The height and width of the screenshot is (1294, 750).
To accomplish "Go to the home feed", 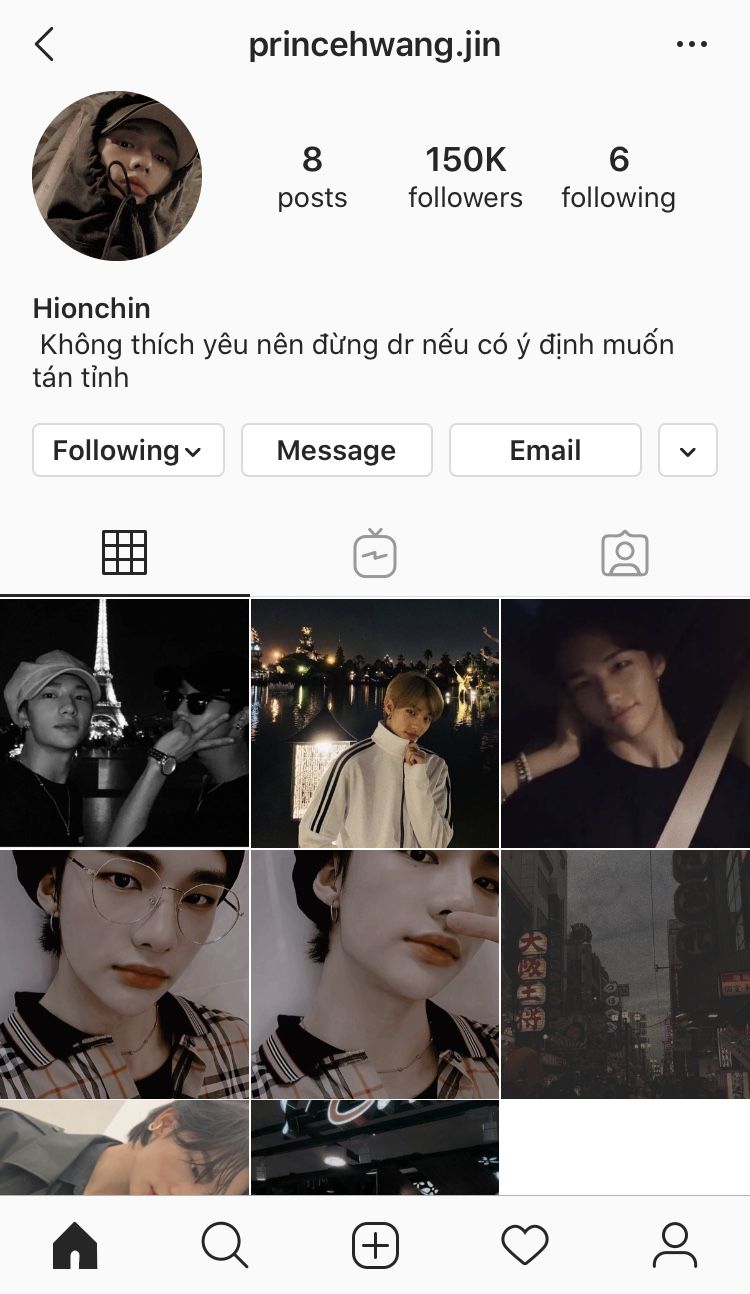I will (x=75, y=1246).
